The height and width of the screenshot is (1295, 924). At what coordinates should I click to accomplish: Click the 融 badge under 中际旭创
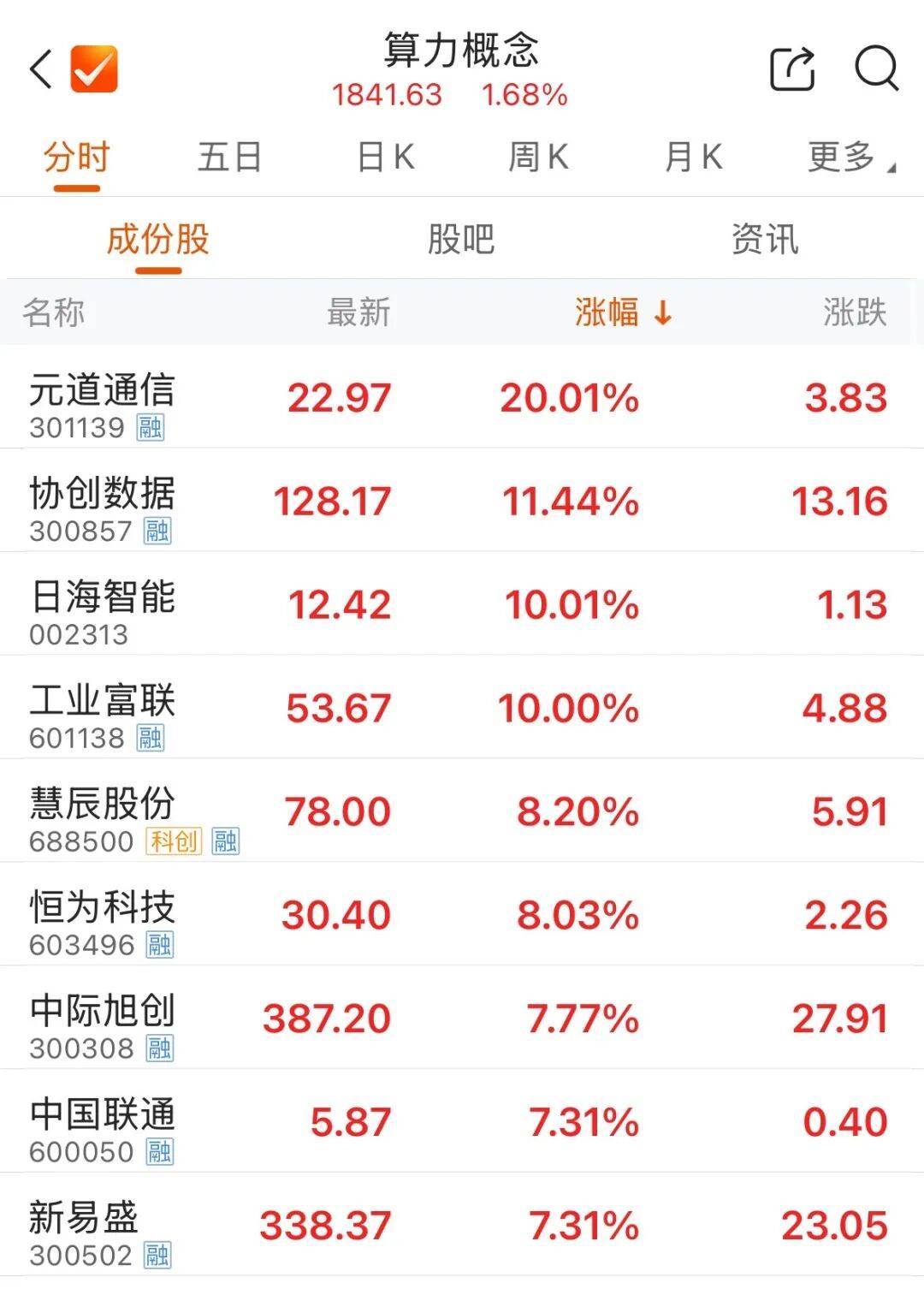(158, 1048)
